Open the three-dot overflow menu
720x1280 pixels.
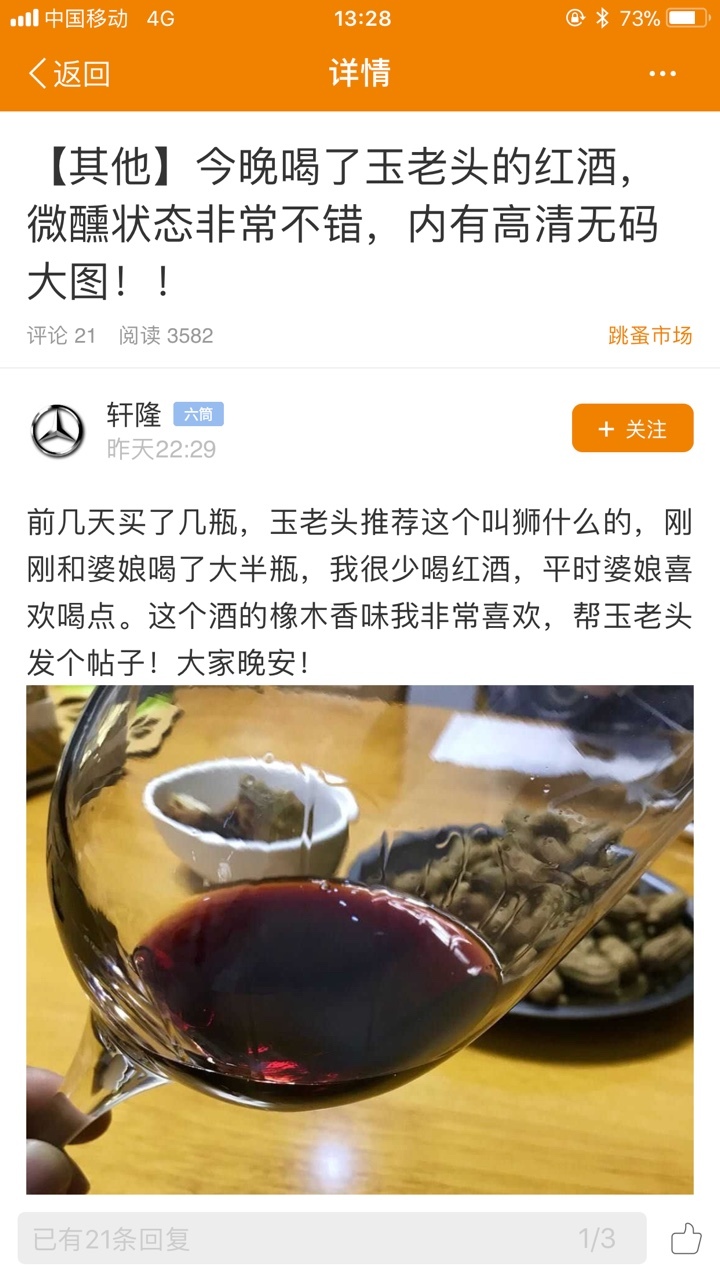pos(663,73)
